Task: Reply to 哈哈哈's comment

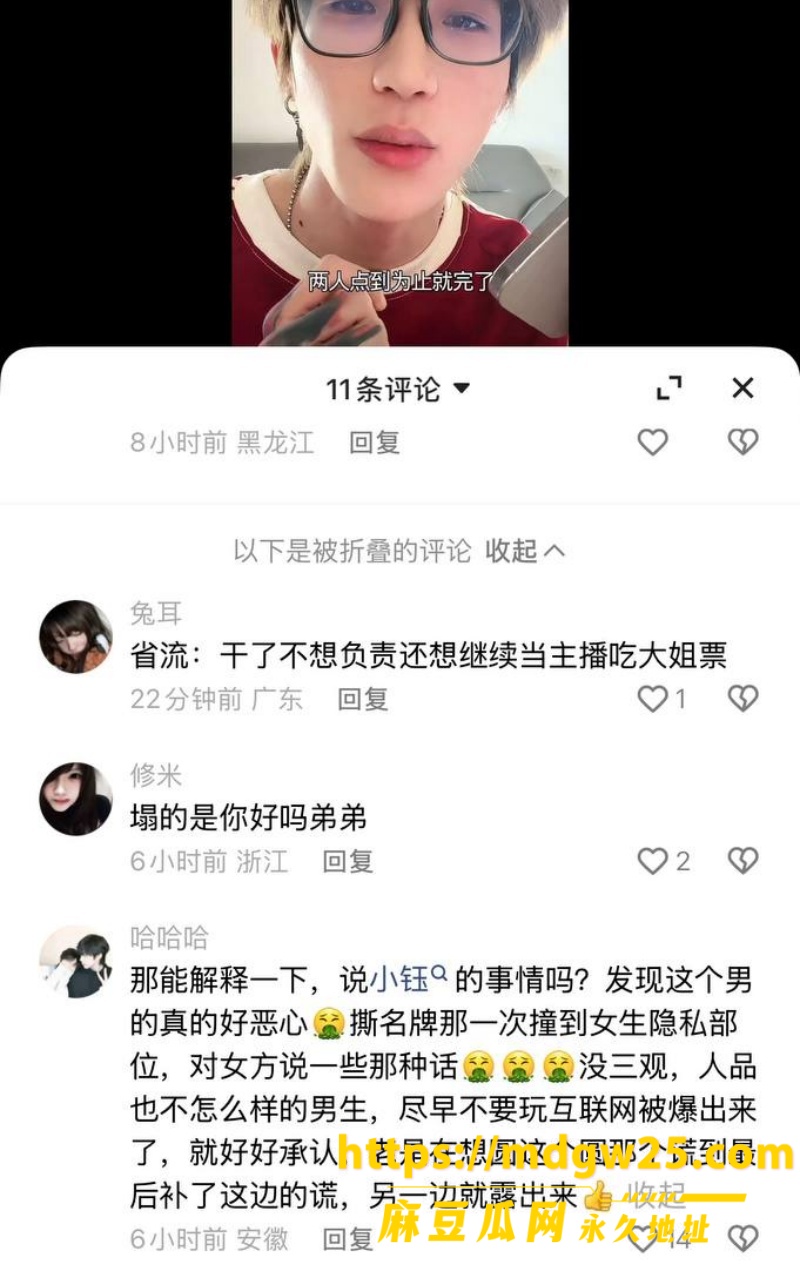Action: click(348, 1240)
